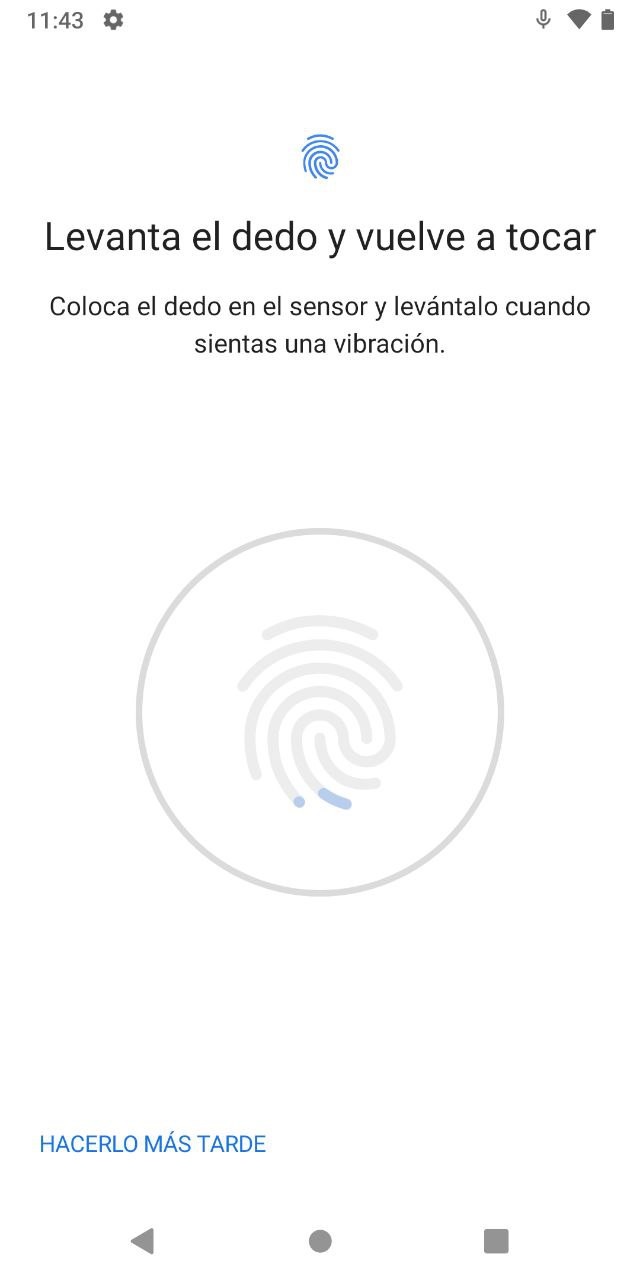Return to the home screen

[x=320, y=1241]
